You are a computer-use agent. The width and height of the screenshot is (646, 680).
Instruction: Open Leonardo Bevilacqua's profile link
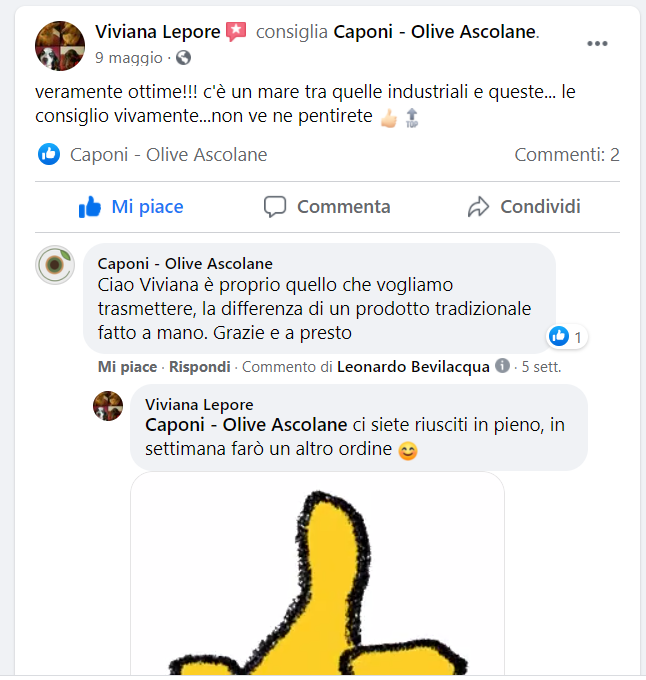click(413, 367)
